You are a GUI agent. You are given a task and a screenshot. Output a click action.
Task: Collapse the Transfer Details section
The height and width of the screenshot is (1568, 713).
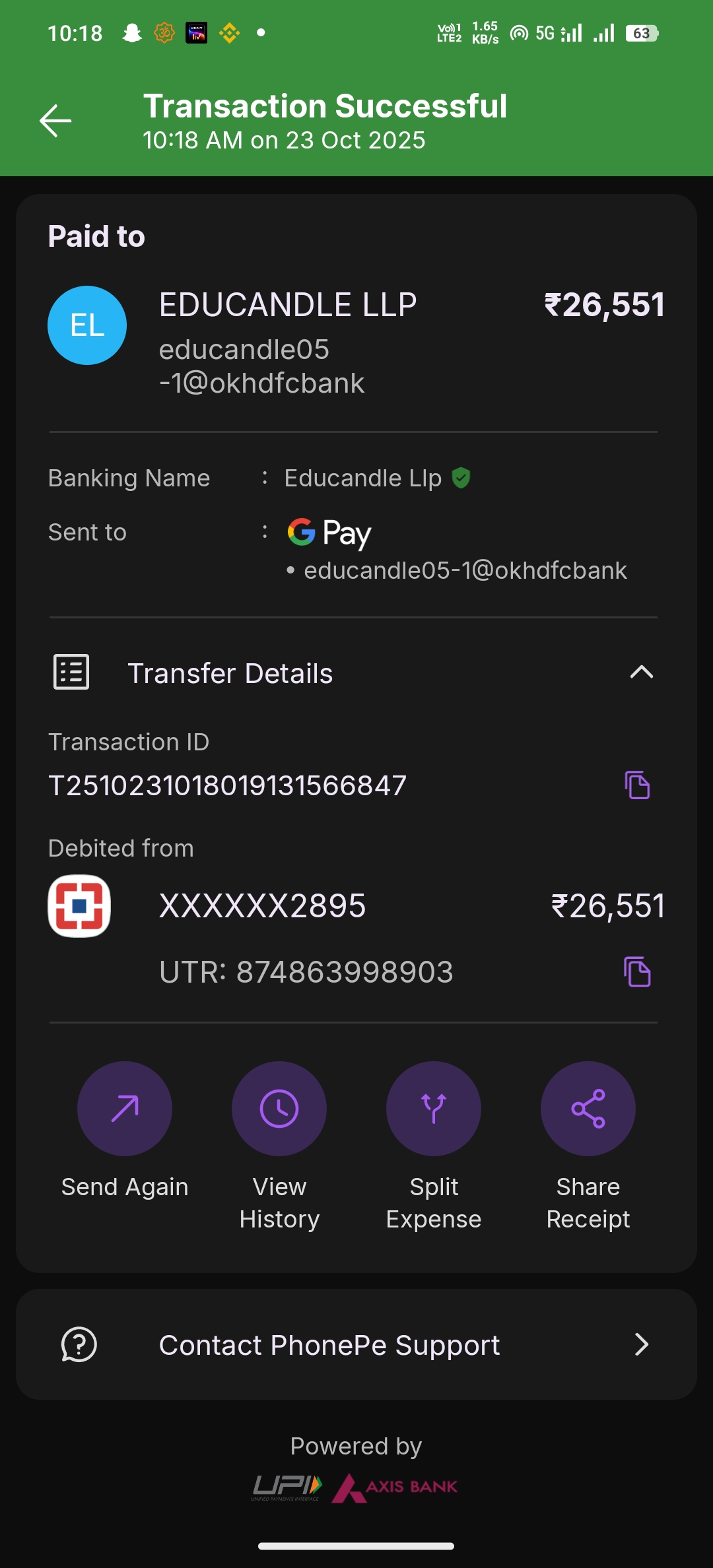pyautogui.click(x=641, y=672)
